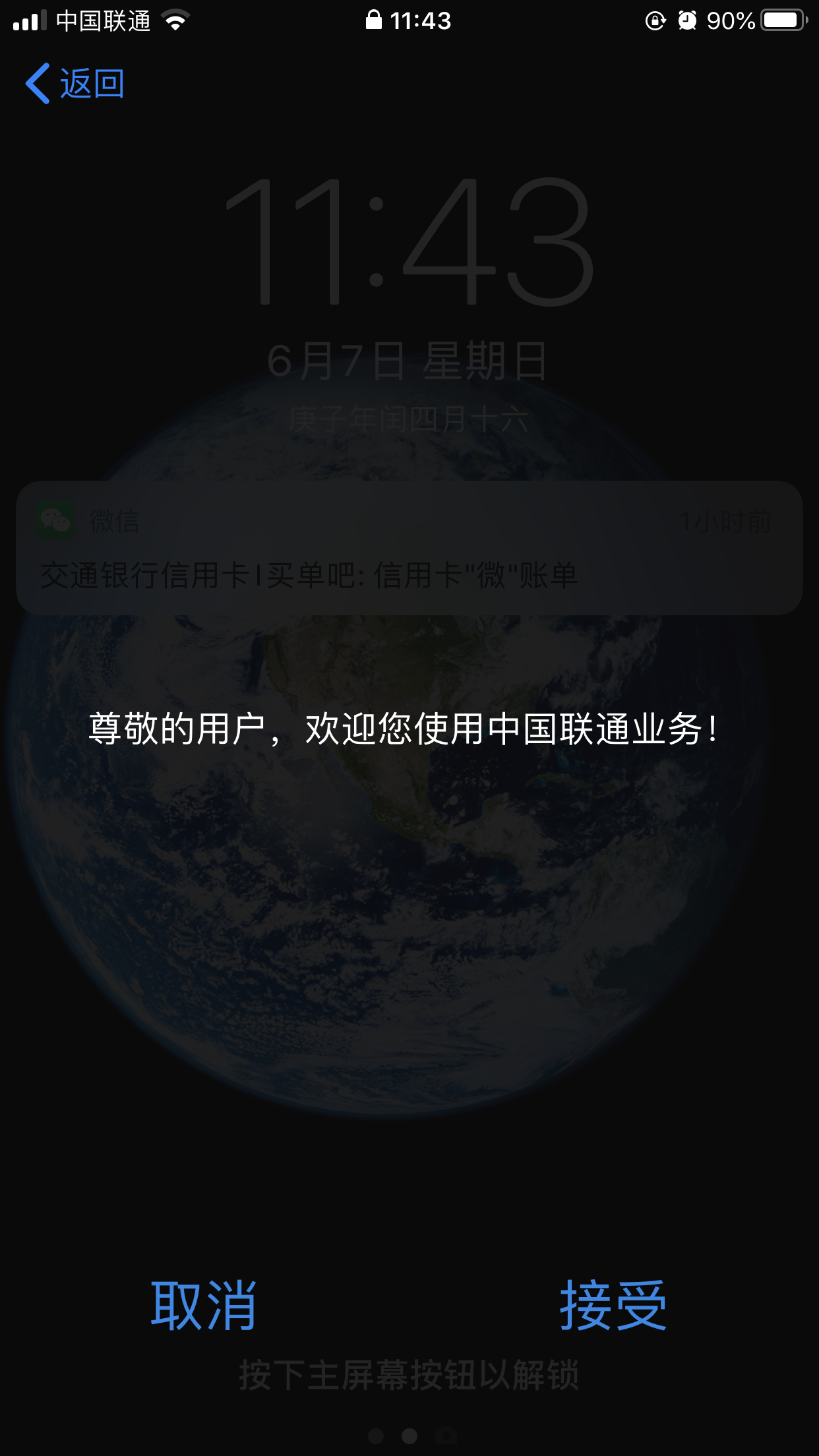Tap the 返回 back button

pos(75,84)
